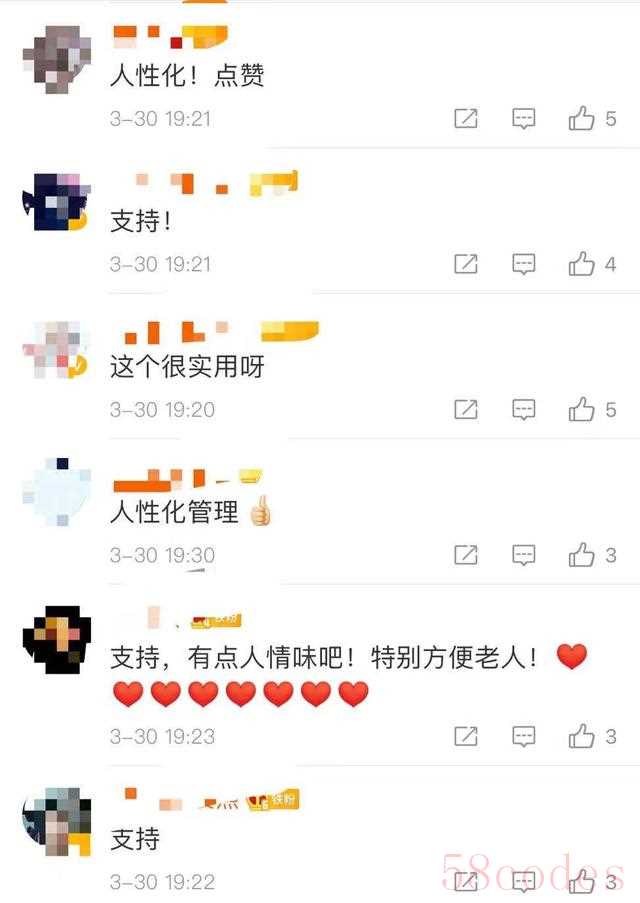Reply to the comment "人性化管理"
The width and height of the screenshot is (640, 903).
click(524, 555)
